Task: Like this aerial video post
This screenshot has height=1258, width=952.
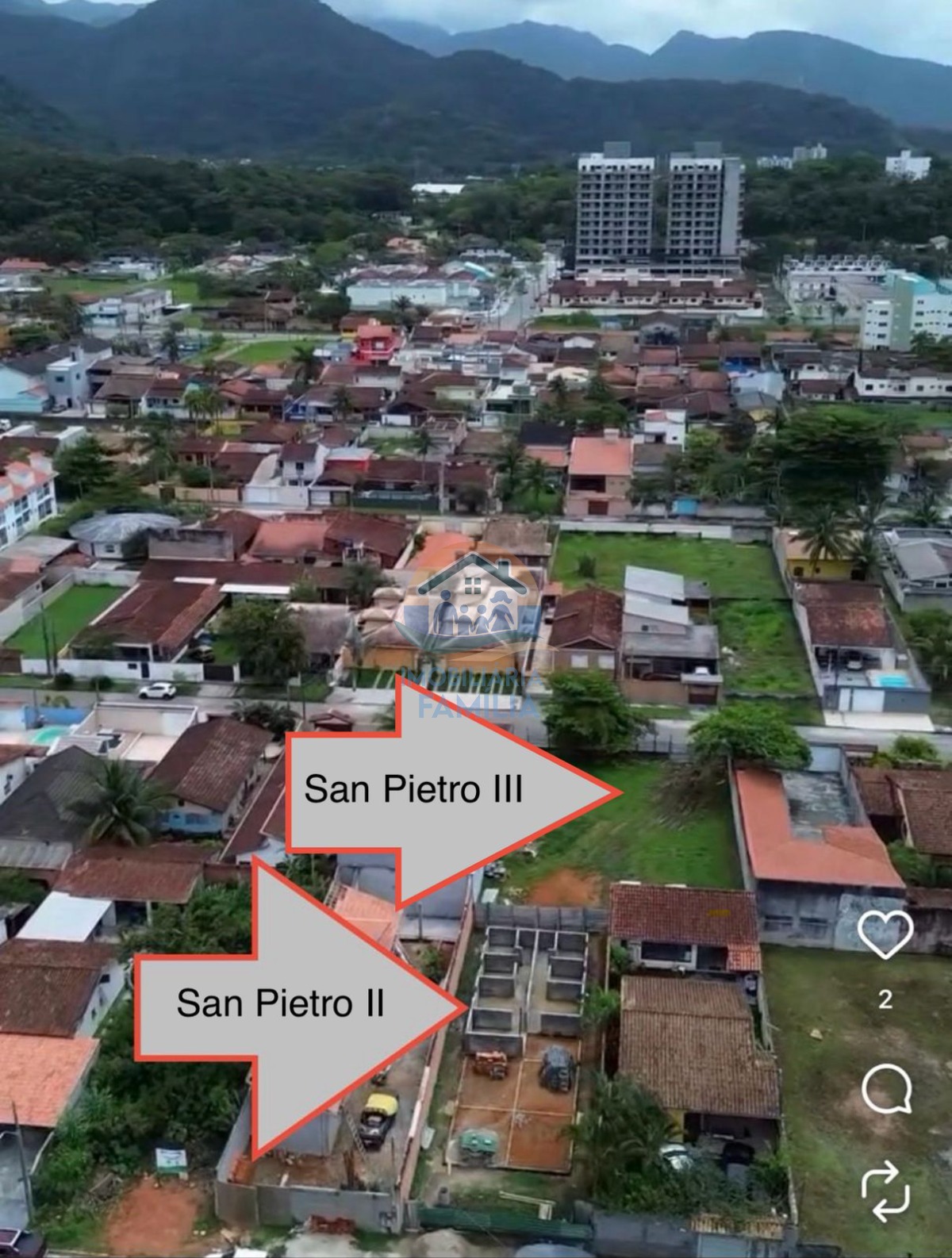Action: click(885, 934)
